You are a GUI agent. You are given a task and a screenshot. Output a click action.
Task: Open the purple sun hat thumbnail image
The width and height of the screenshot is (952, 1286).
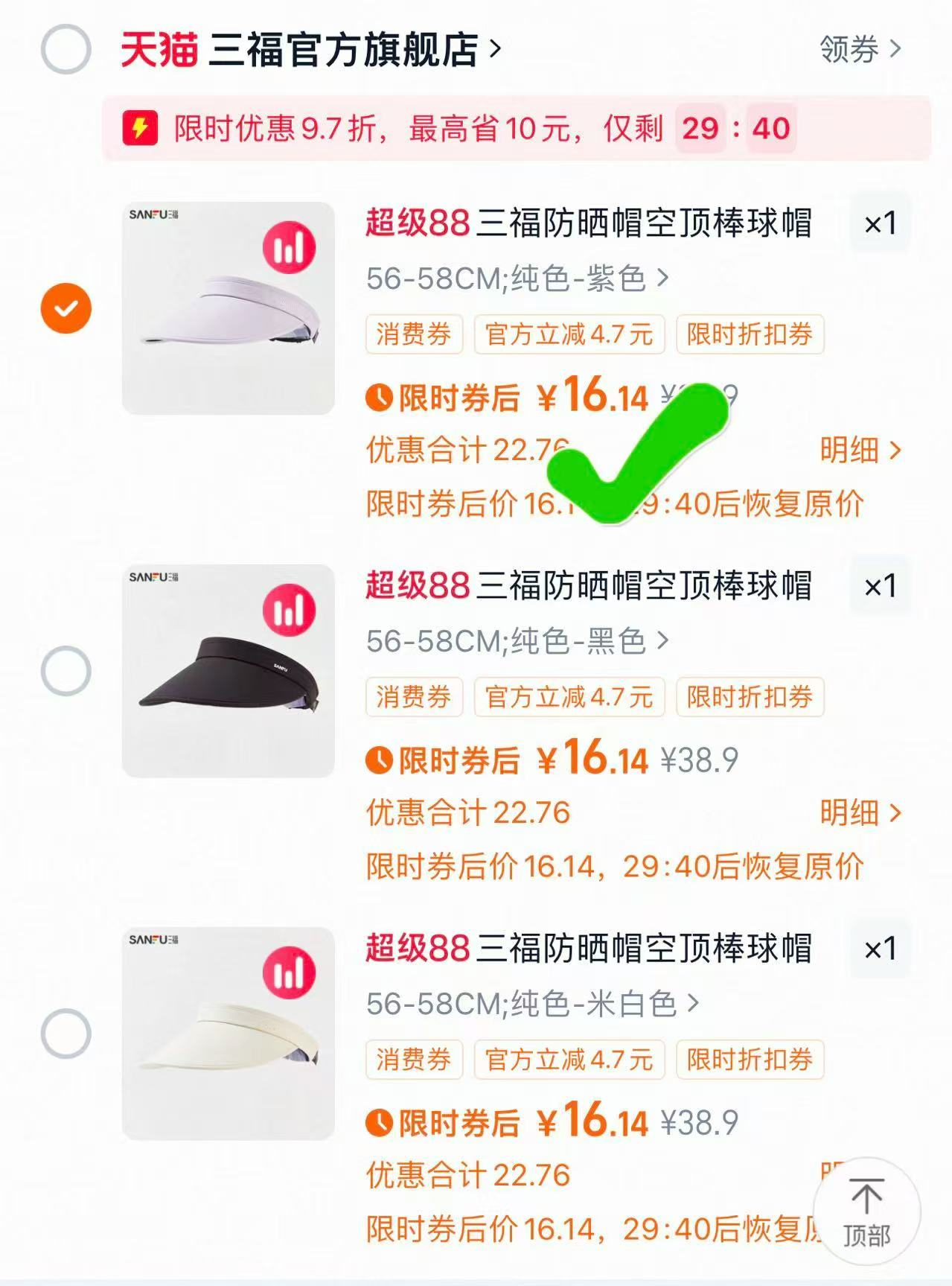tap(227, 305)
